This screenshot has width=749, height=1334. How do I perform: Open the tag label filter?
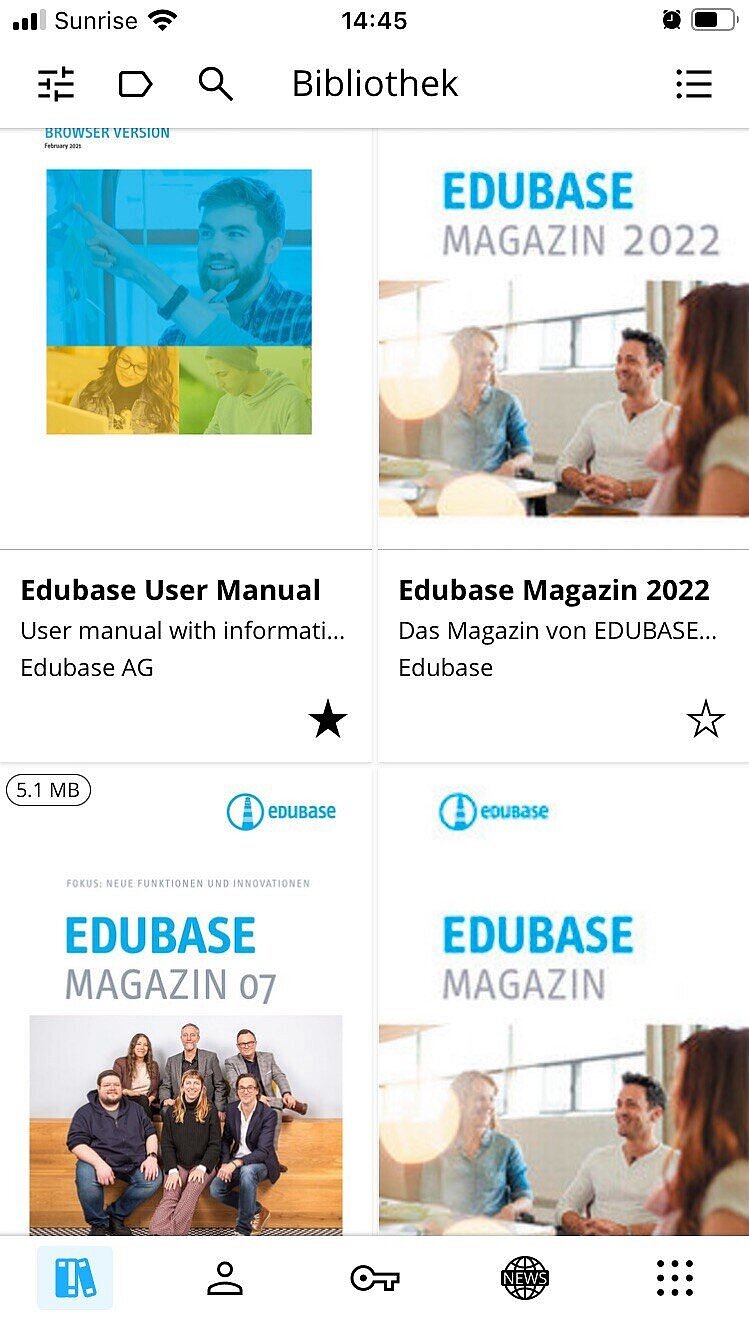(135, 84)
